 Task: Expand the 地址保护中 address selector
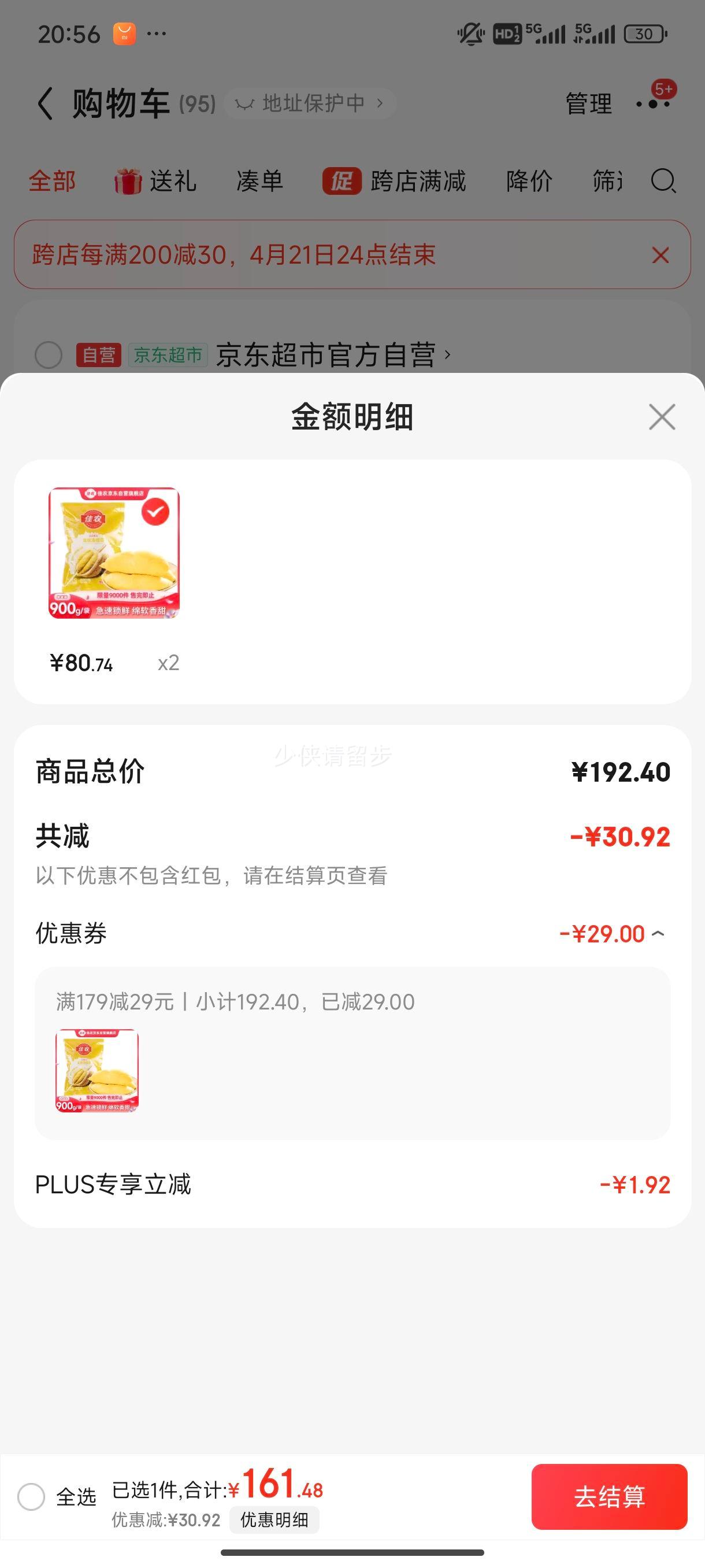tap(309, 103)
